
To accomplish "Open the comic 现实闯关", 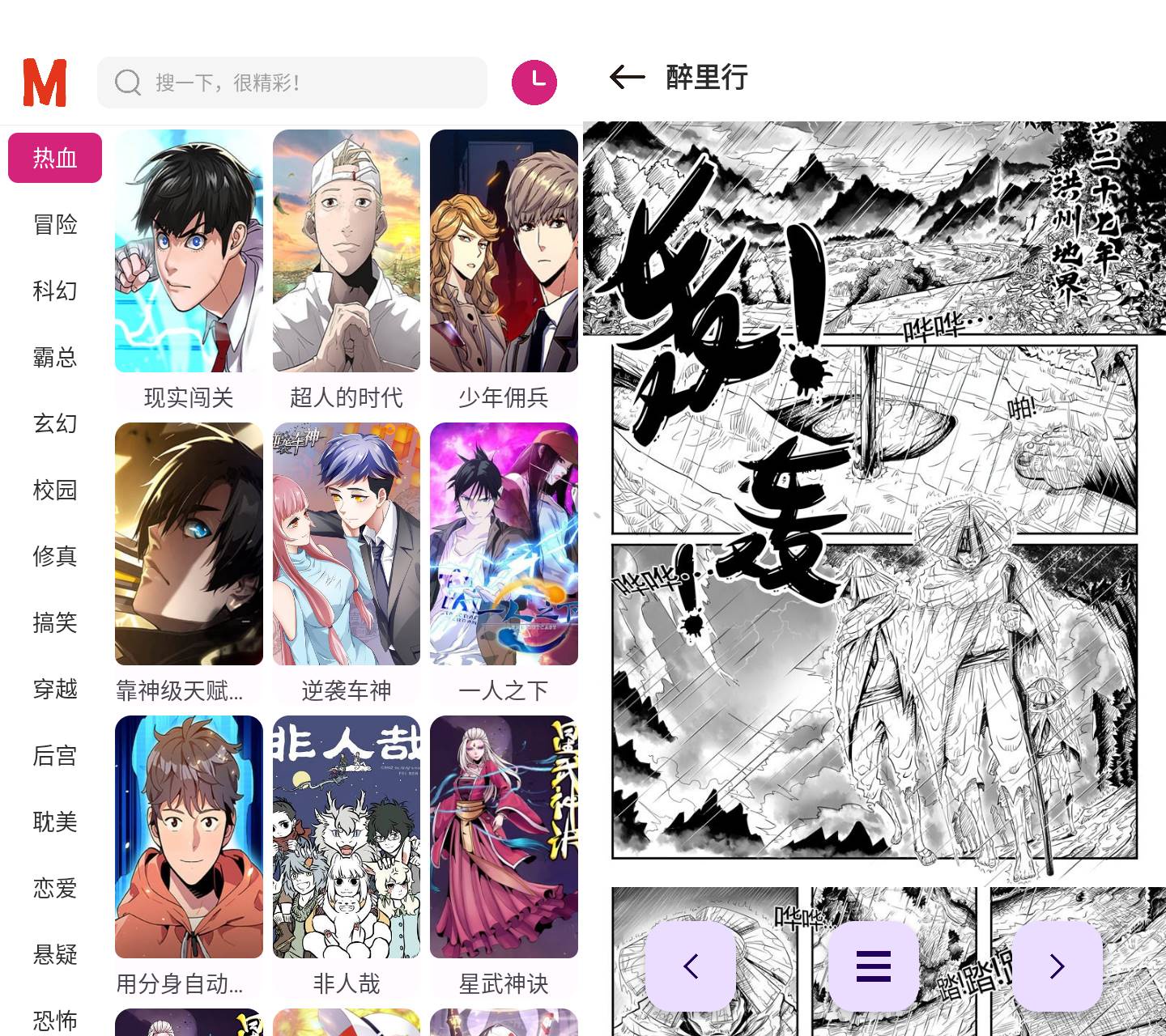I will click(189, 251).
